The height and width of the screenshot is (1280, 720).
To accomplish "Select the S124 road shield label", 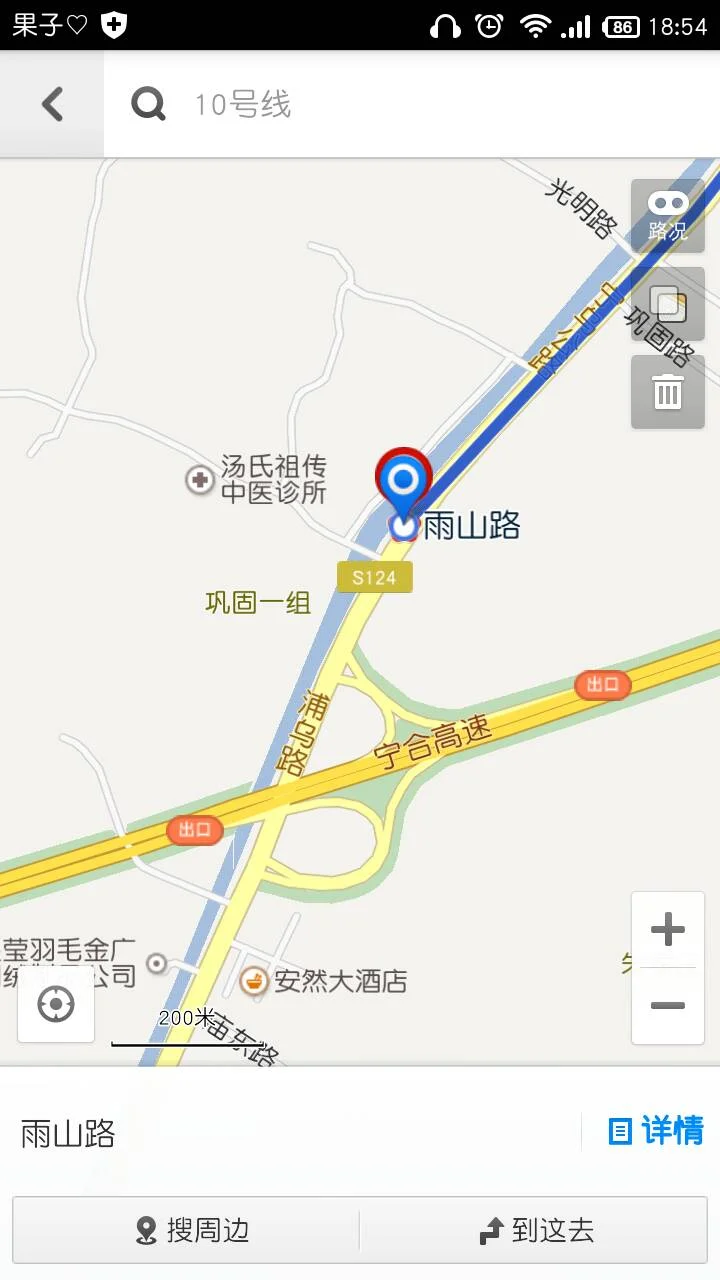I will click(x=375, y=577).
